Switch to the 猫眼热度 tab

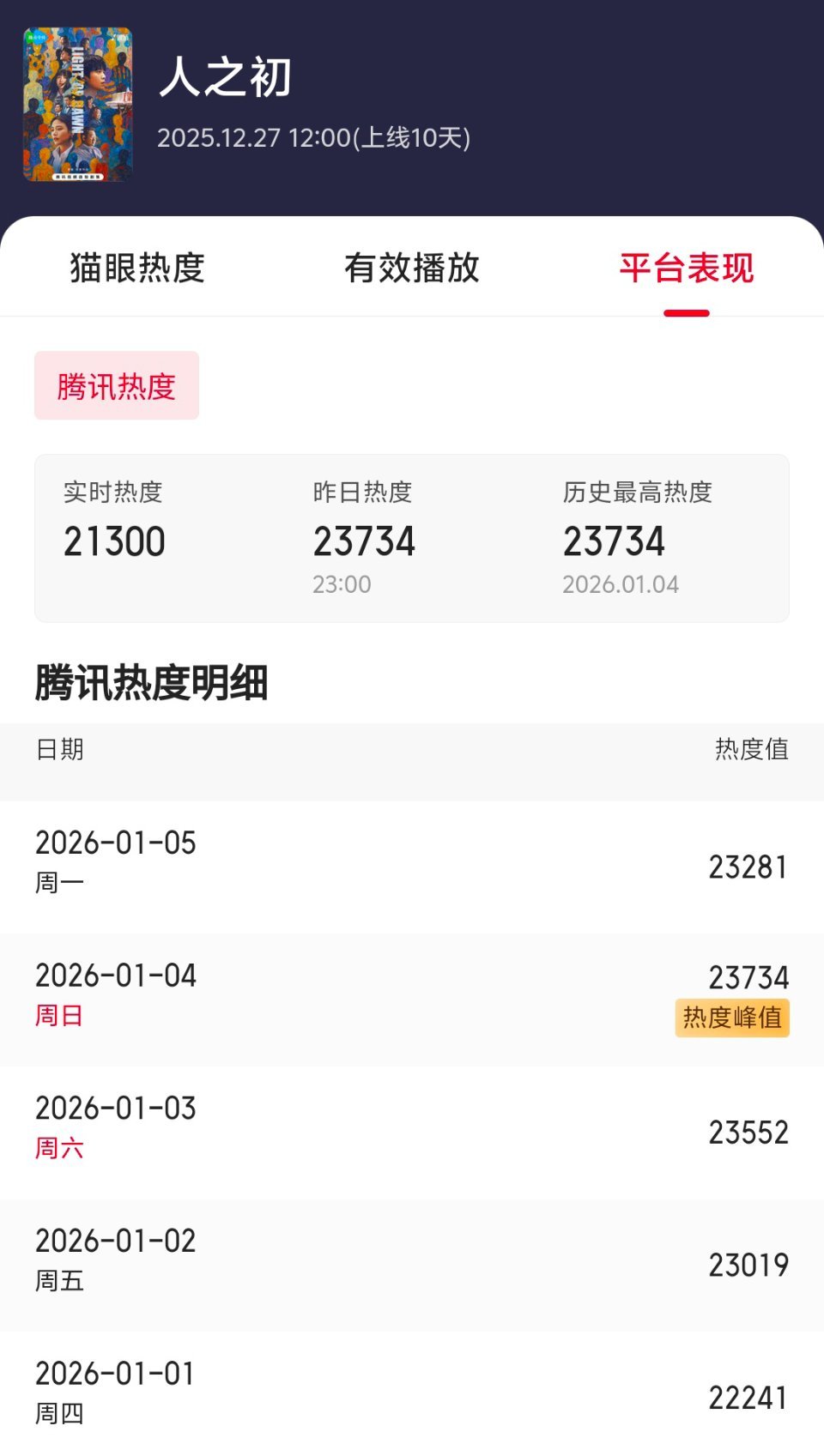pos(137,269)
